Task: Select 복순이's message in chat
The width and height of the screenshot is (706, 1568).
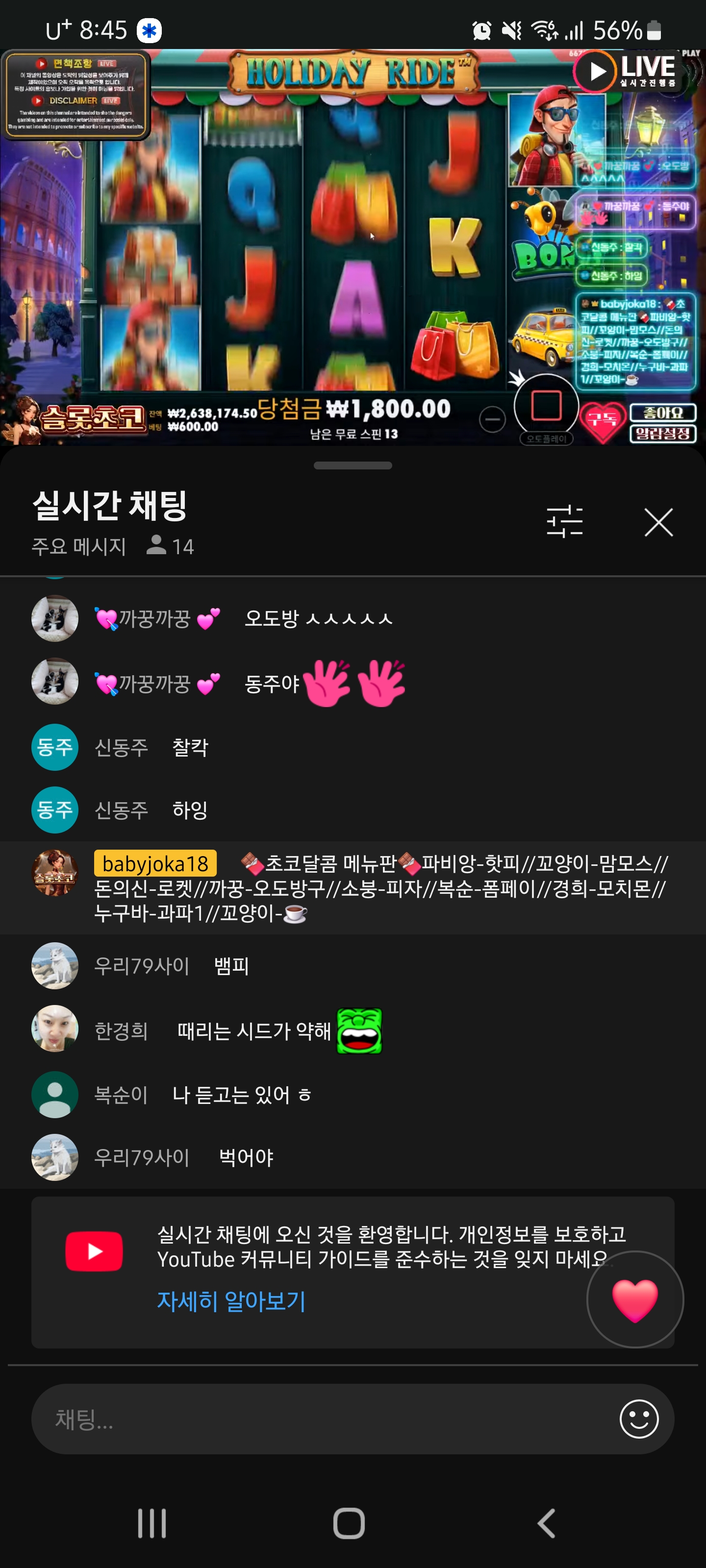Action: pos(241,1095)
